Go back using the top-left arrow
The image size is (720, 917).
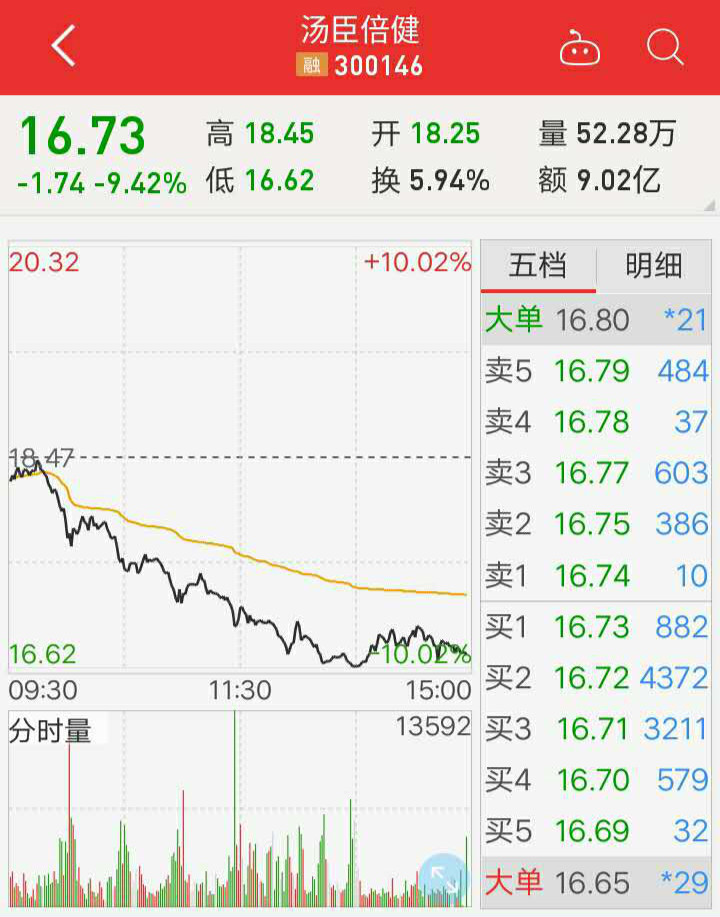(63, 47)
